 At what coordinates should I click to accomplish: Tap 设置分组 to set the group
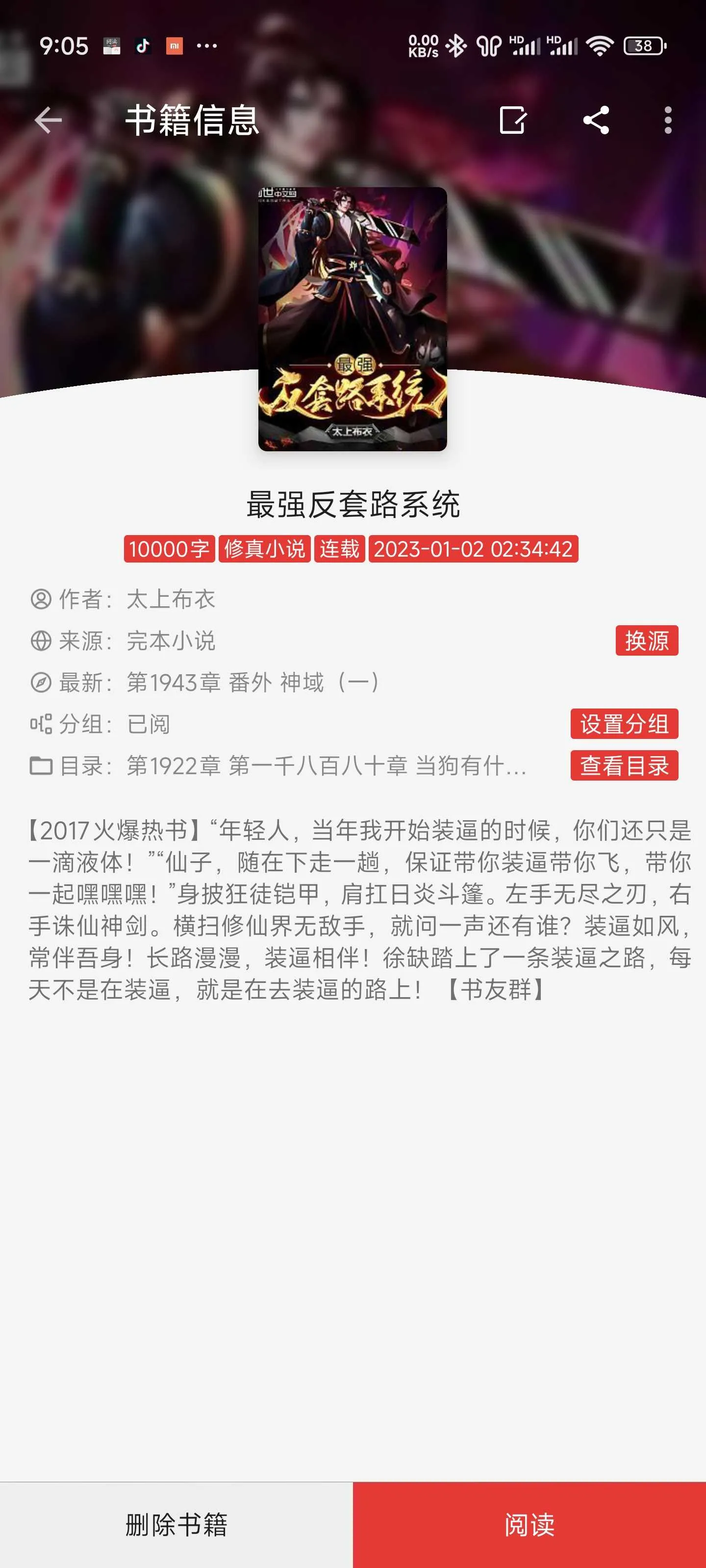pyautogui.click(x=624, y=724)
